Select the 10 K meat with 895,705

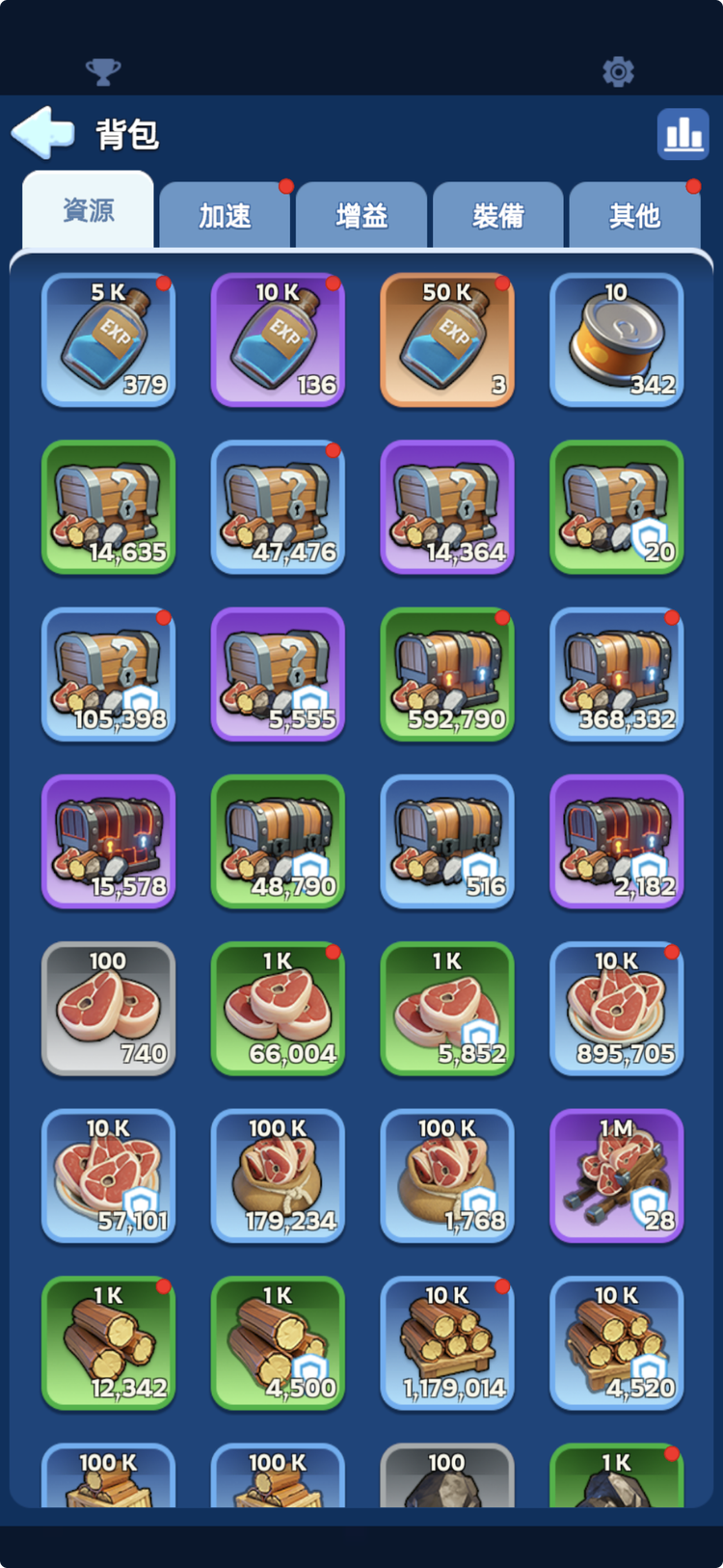(x=617, y=1009)
